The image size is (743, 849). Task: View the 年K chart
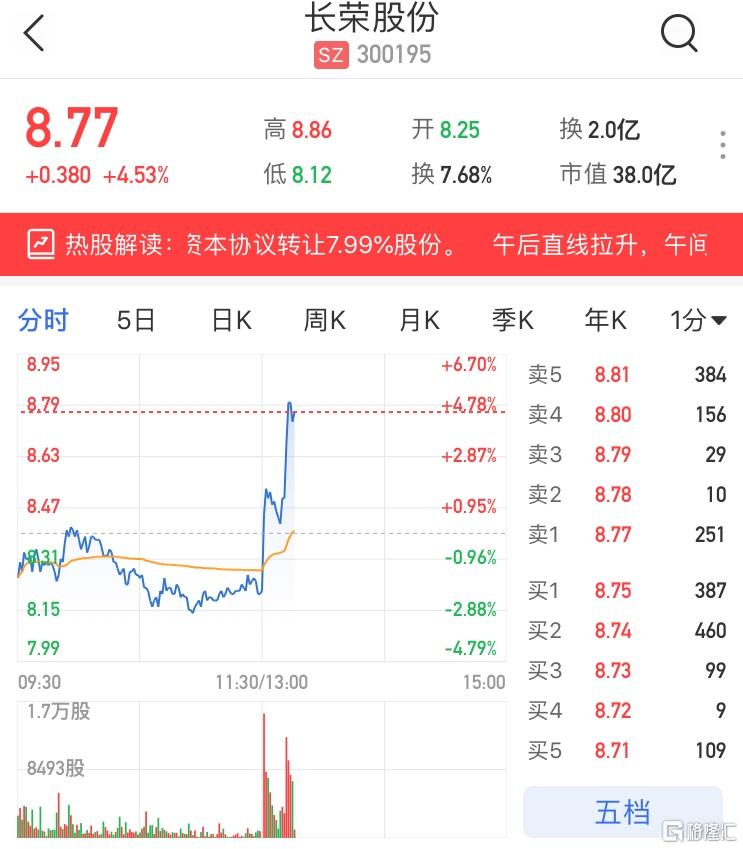(x=605, y=320)
